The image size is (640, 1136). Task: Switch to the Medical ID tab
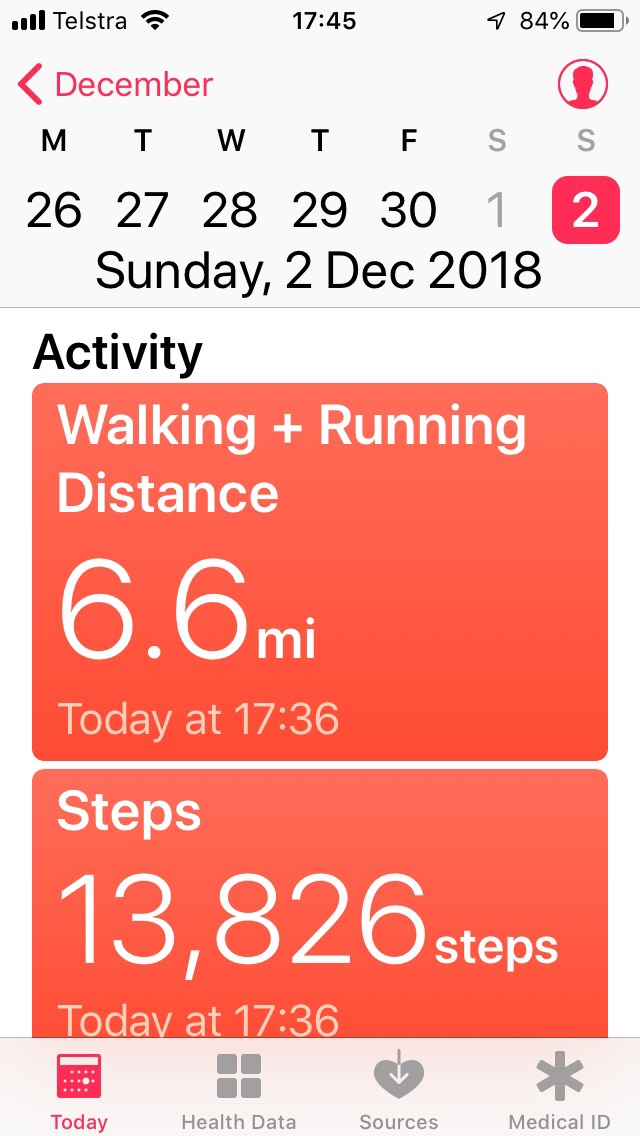(x=560, y=1090)
